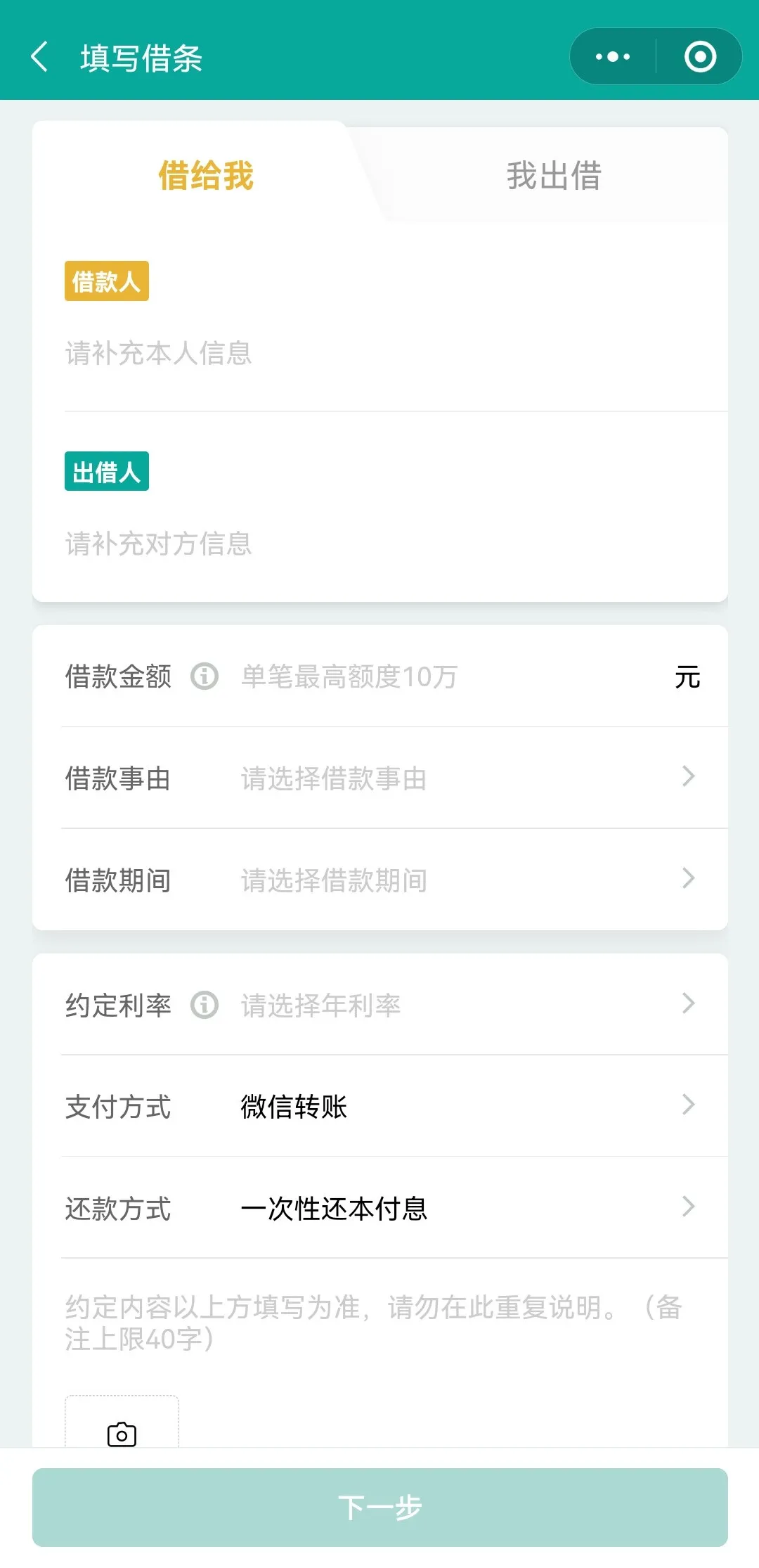Screen dimensions: 759x1568
Task: Open the 借款事由 reason selector
Action: click(379, 778)
